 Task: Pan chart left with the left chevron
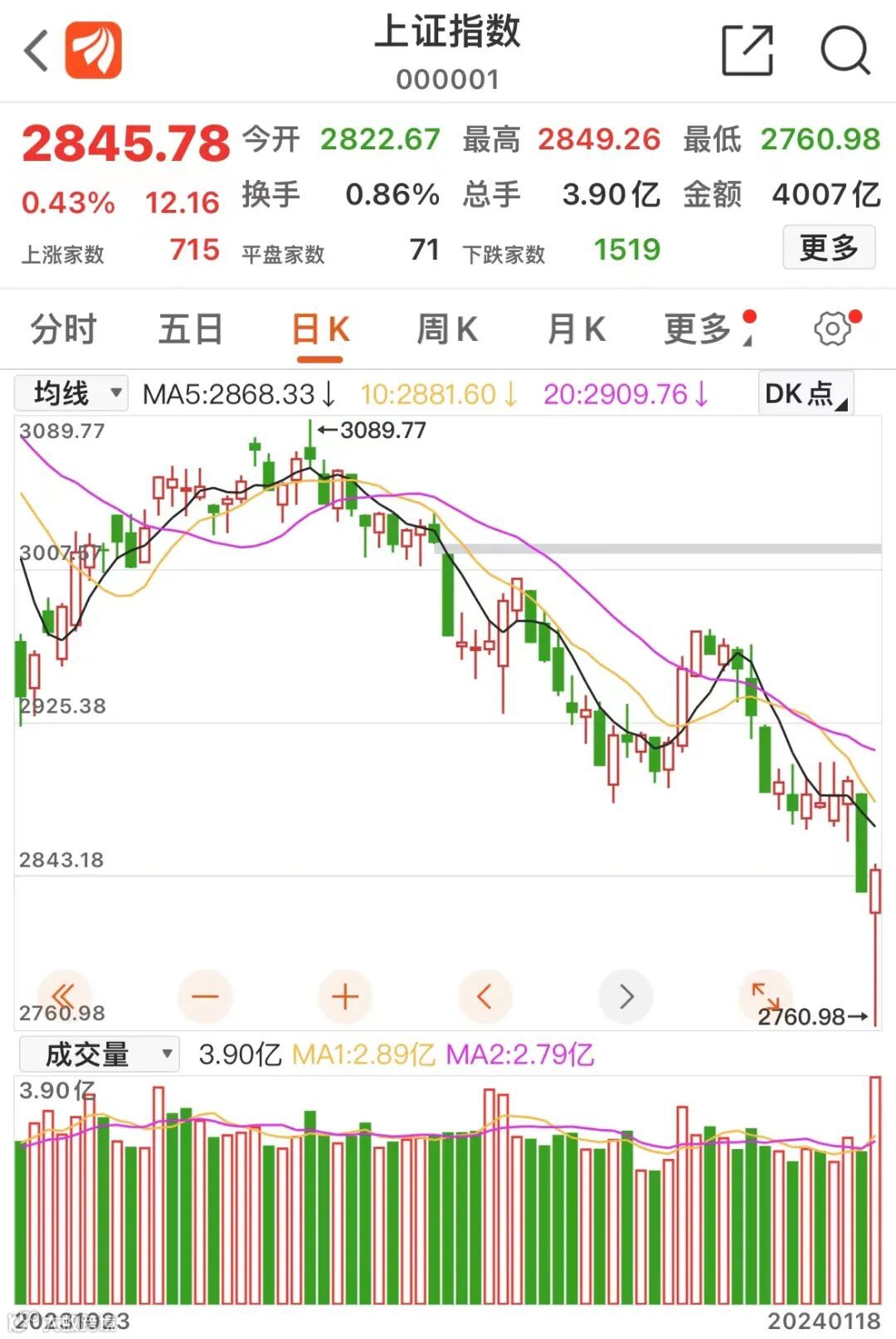[x=485, y=996]
